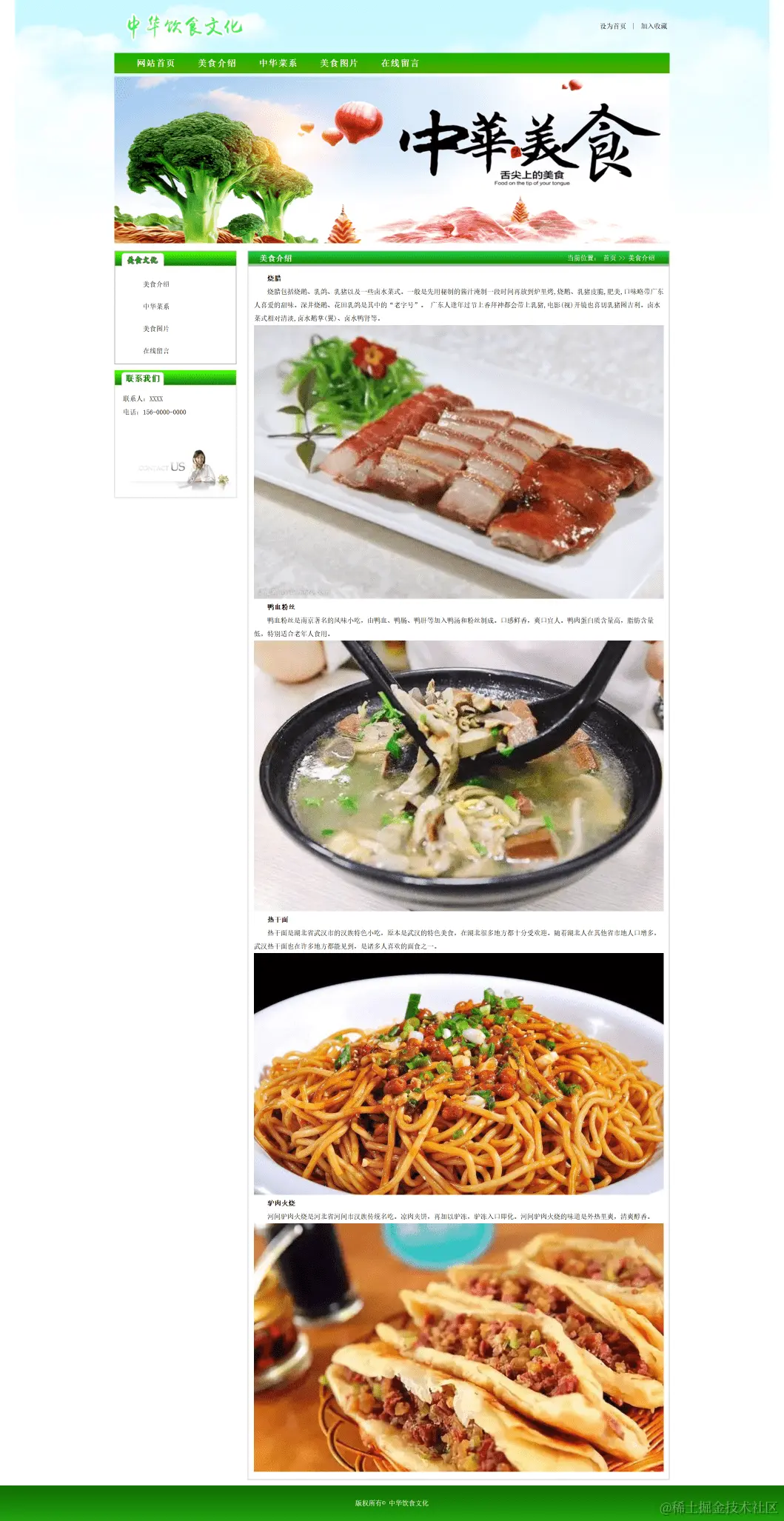Image resolution: width=784 pixels, height=1521 pixels.
Task: Tap the 加入收藏 link
Action: (x=654, y=26)
